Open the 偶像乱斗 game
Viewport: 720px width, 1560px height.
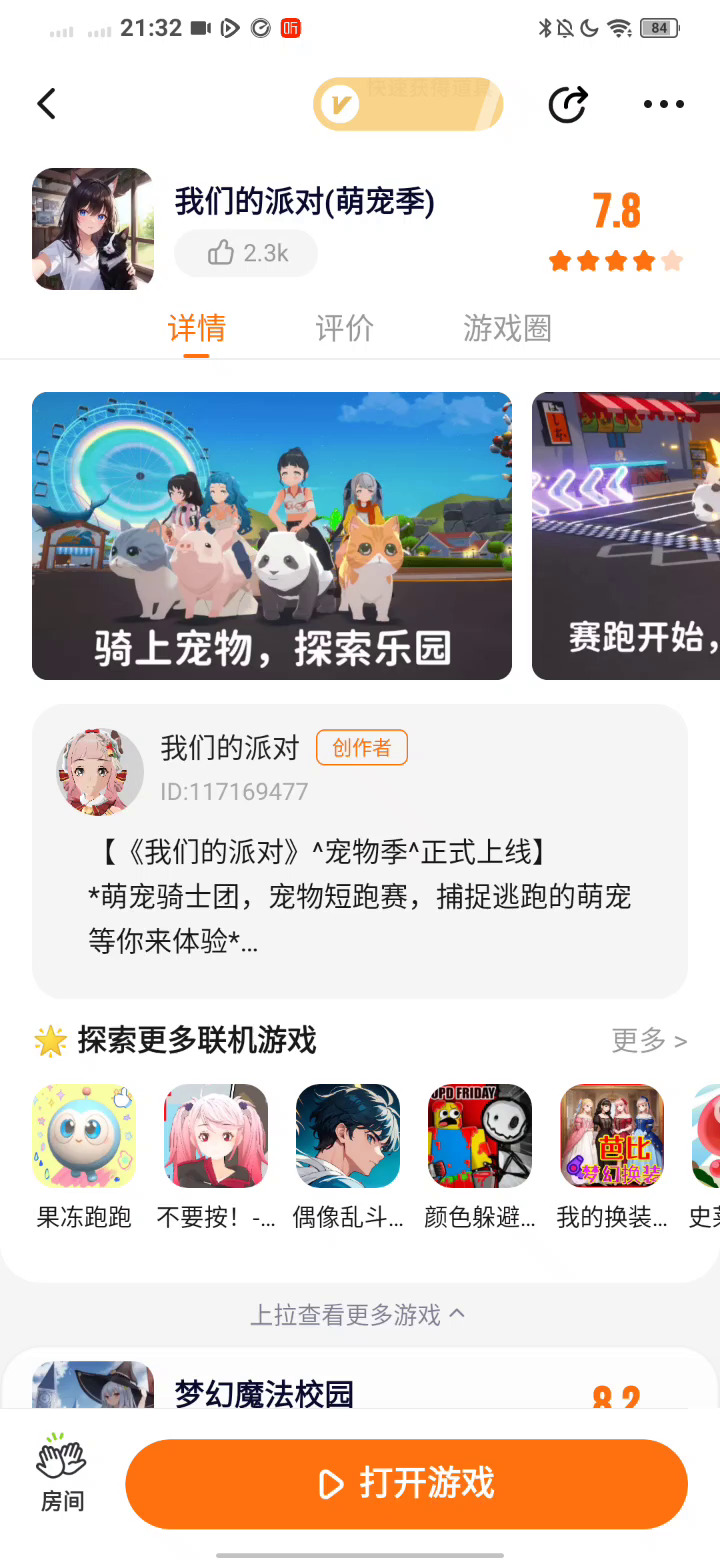348,1136
